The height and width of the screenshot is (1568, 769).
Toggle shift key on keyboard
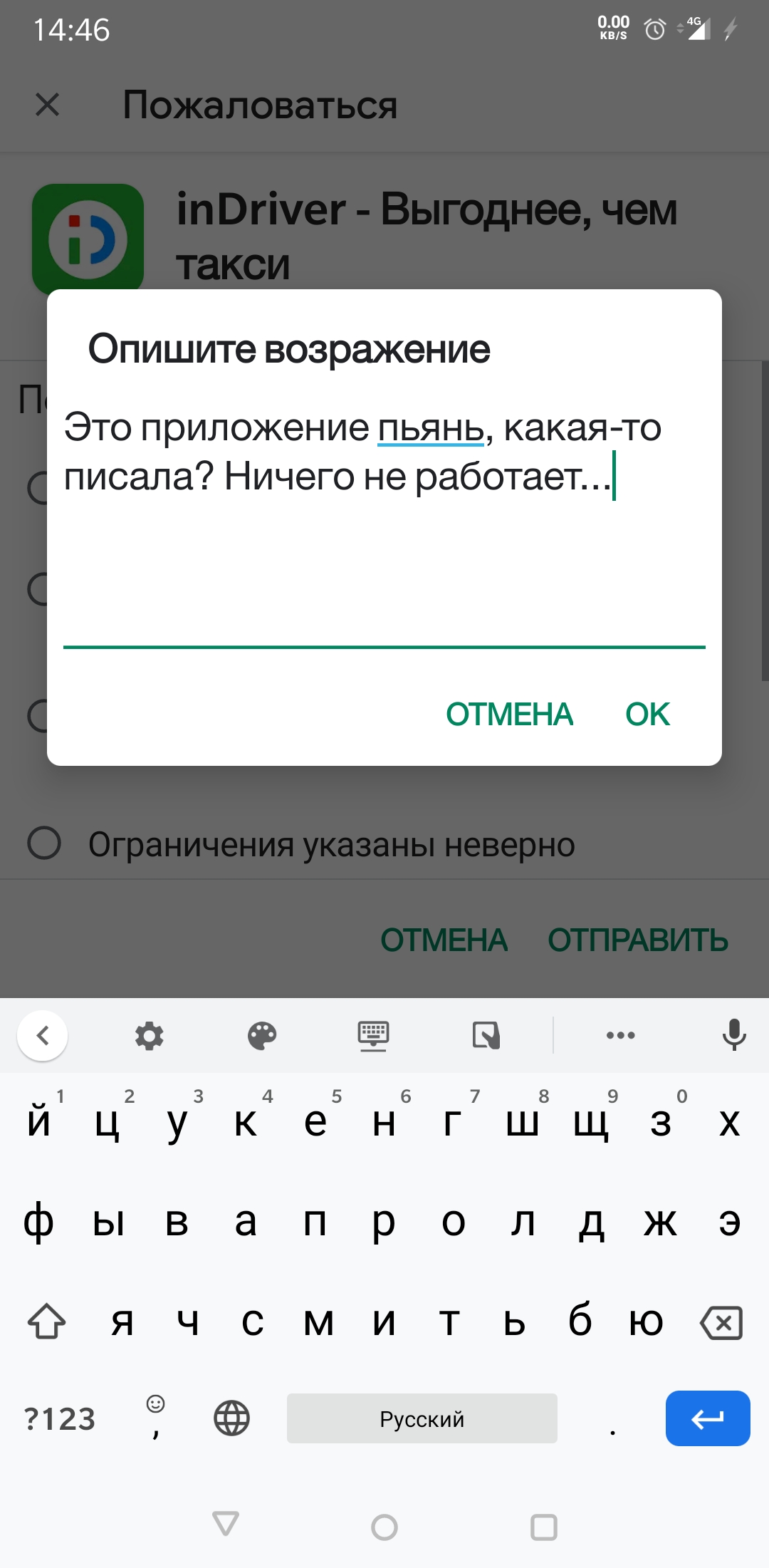point(46,1322)
